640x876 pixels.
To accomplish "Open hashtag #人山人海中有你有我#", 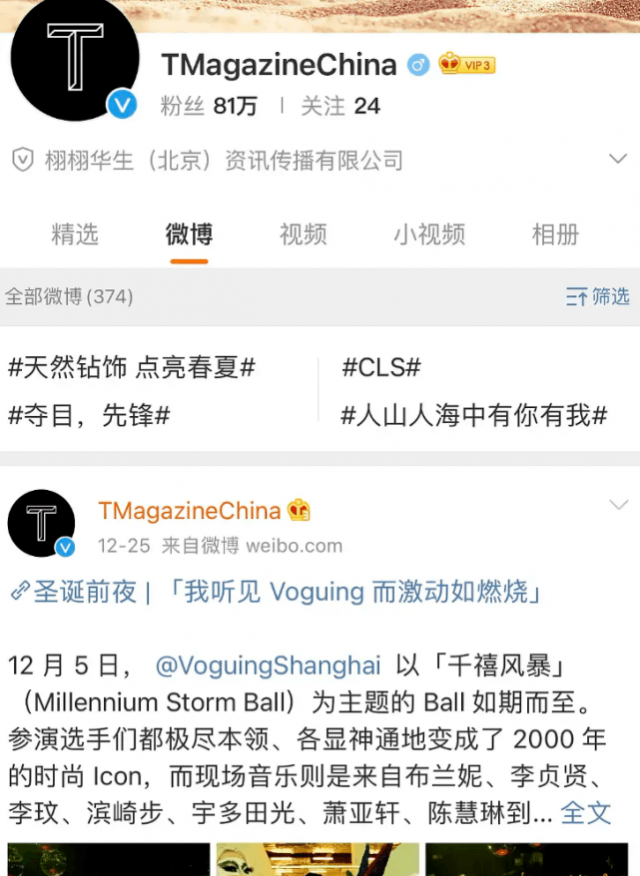I will [474, 416].
